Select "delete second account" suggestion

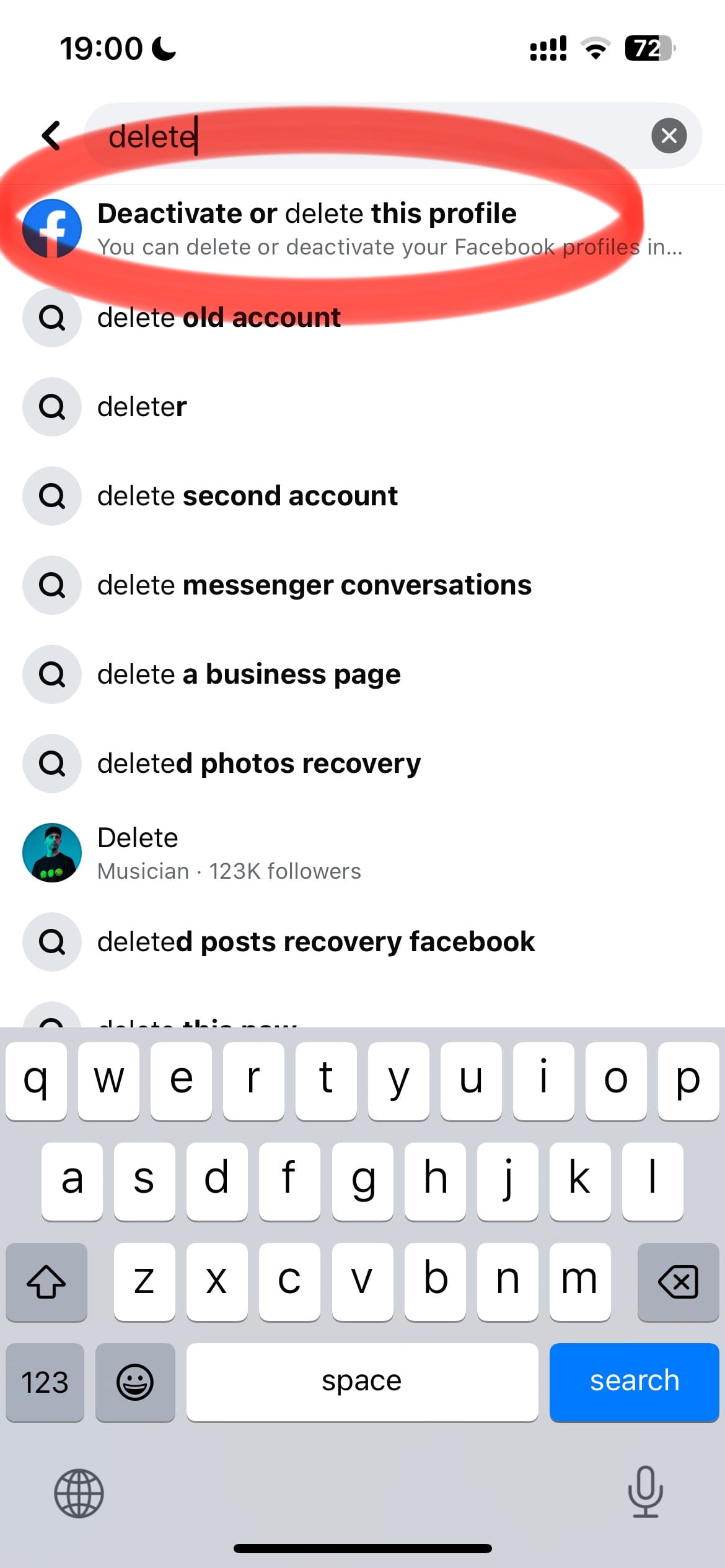[362, 496]
